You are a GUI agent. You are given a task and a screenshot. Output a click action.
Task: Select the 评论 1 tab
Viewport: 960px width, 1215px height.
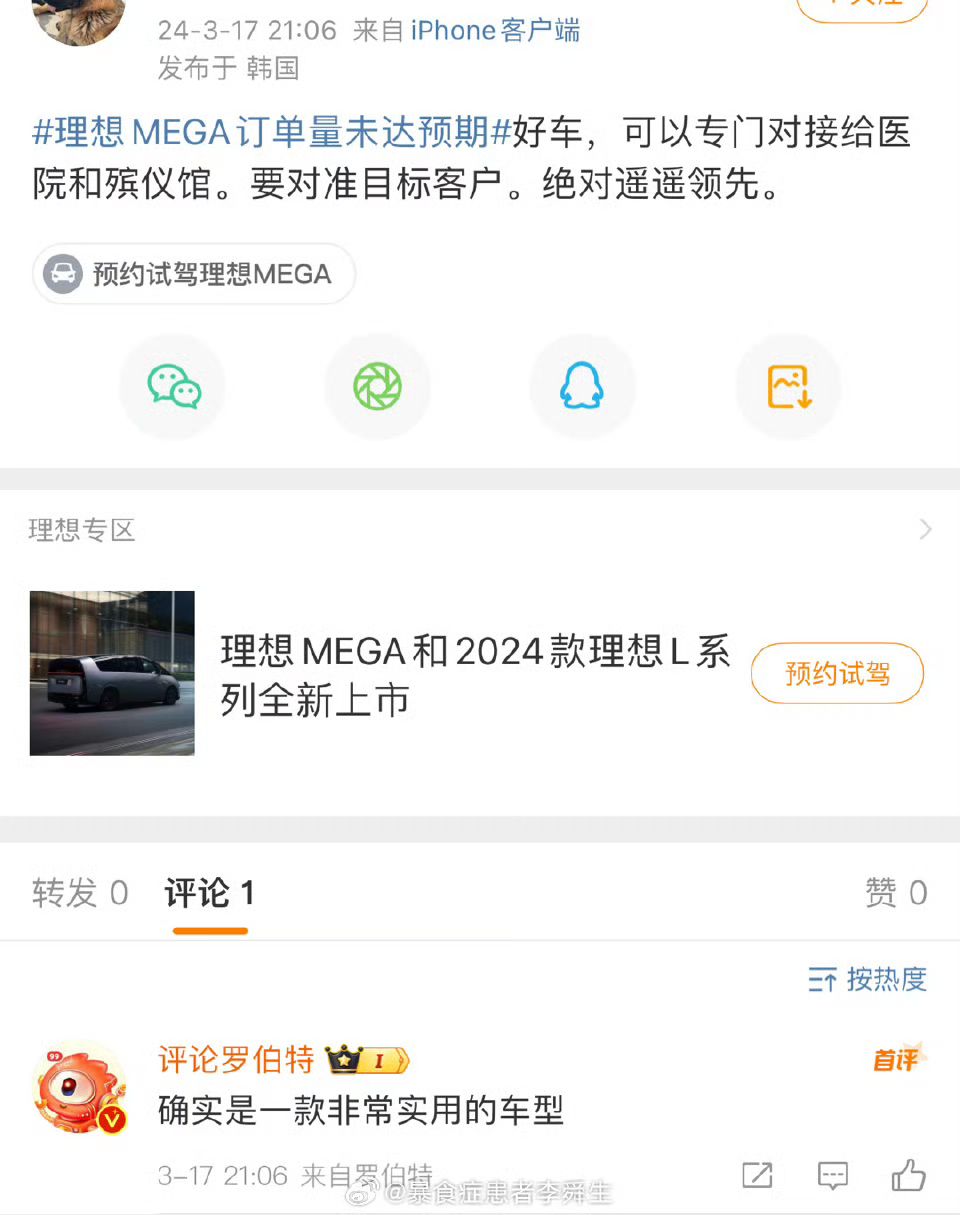tap(208, 894)
